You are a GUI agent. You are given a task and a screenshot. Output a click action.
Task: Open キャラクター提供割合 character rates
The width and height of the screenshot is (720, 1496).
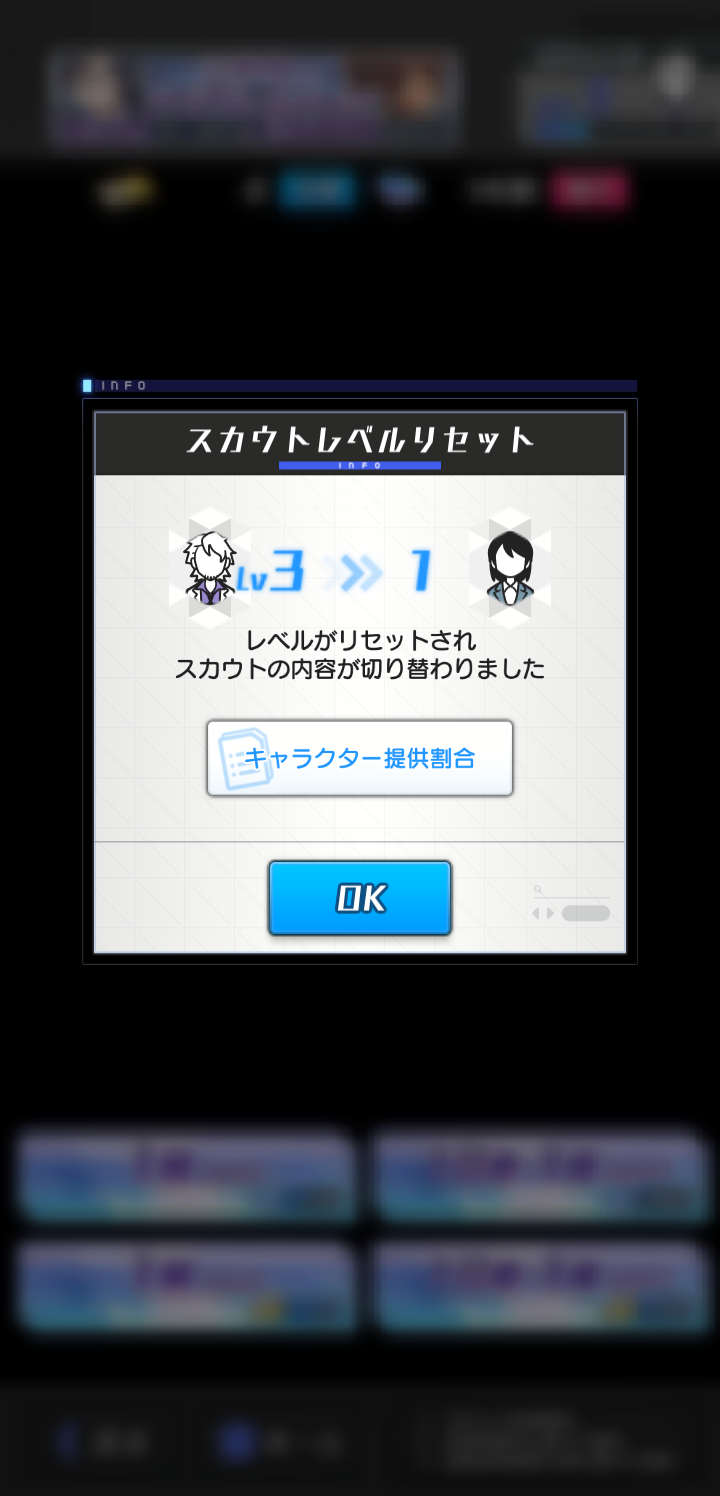(x=360, y=758)
